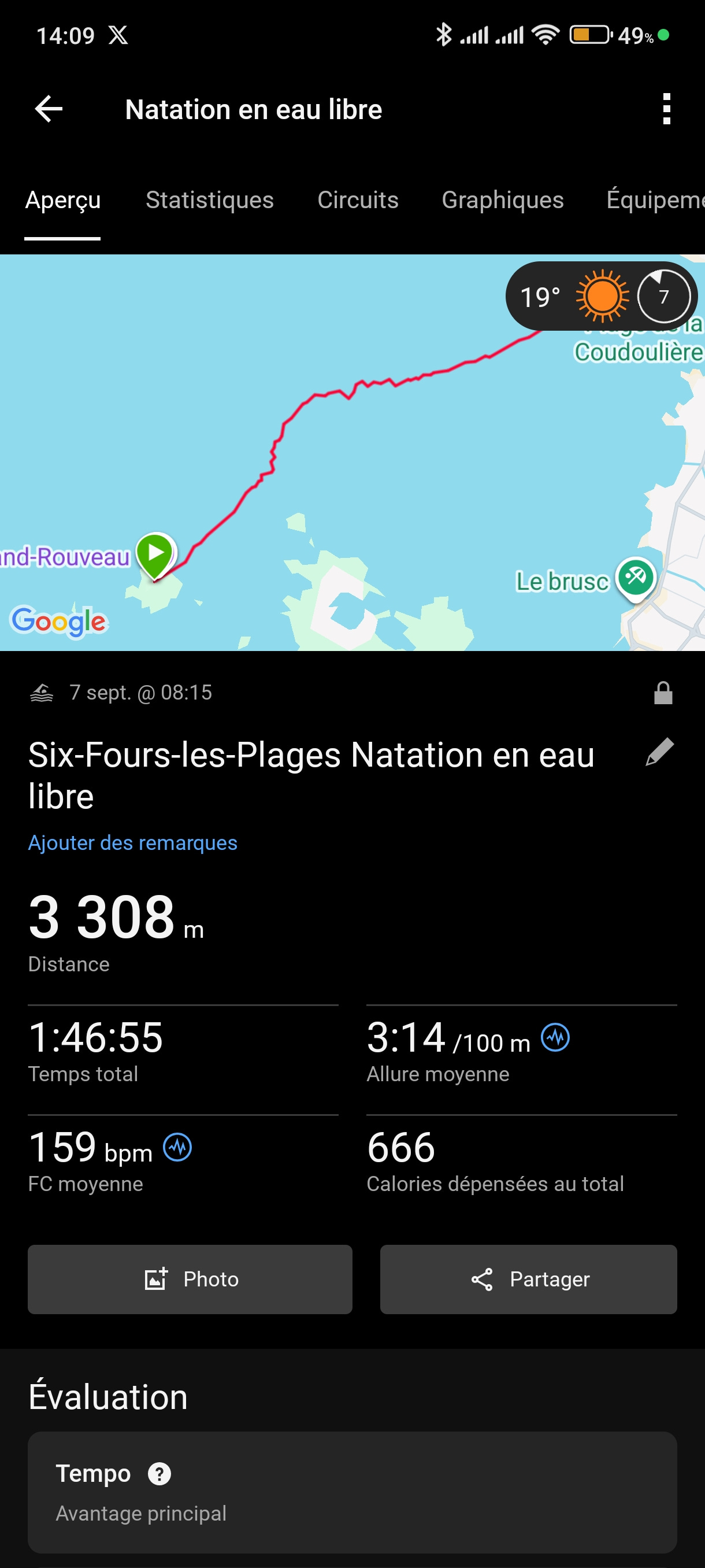Select the Équipement tab
Viewport: 705px width, 1568px height.
(654, 200)
